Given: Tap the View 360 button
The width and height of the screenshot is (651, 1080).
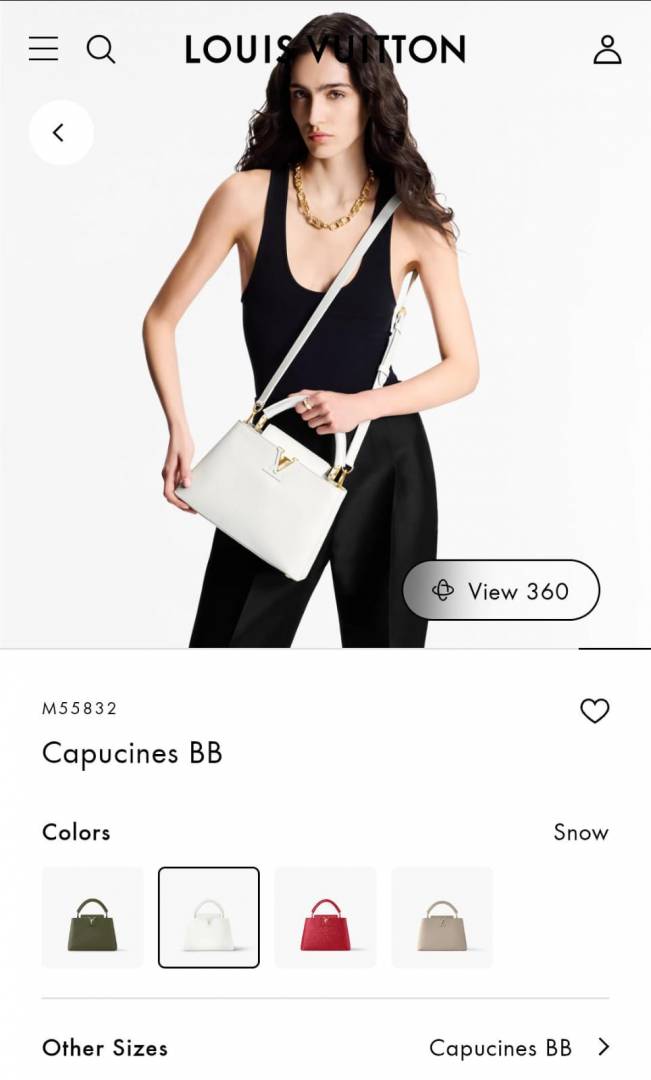Looking at the screenshot, I should 501,591.
